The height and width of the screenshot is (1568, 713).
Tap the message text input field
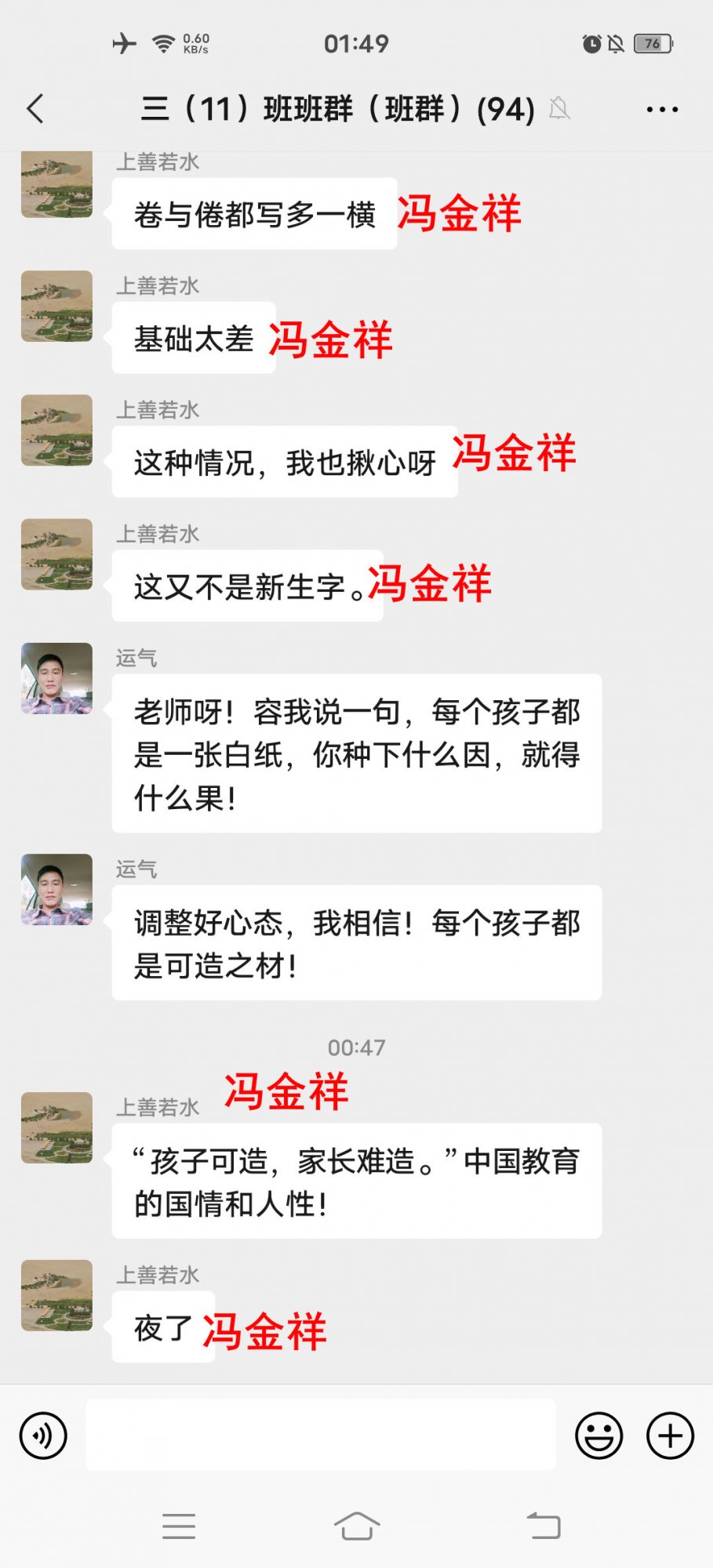320,1435
